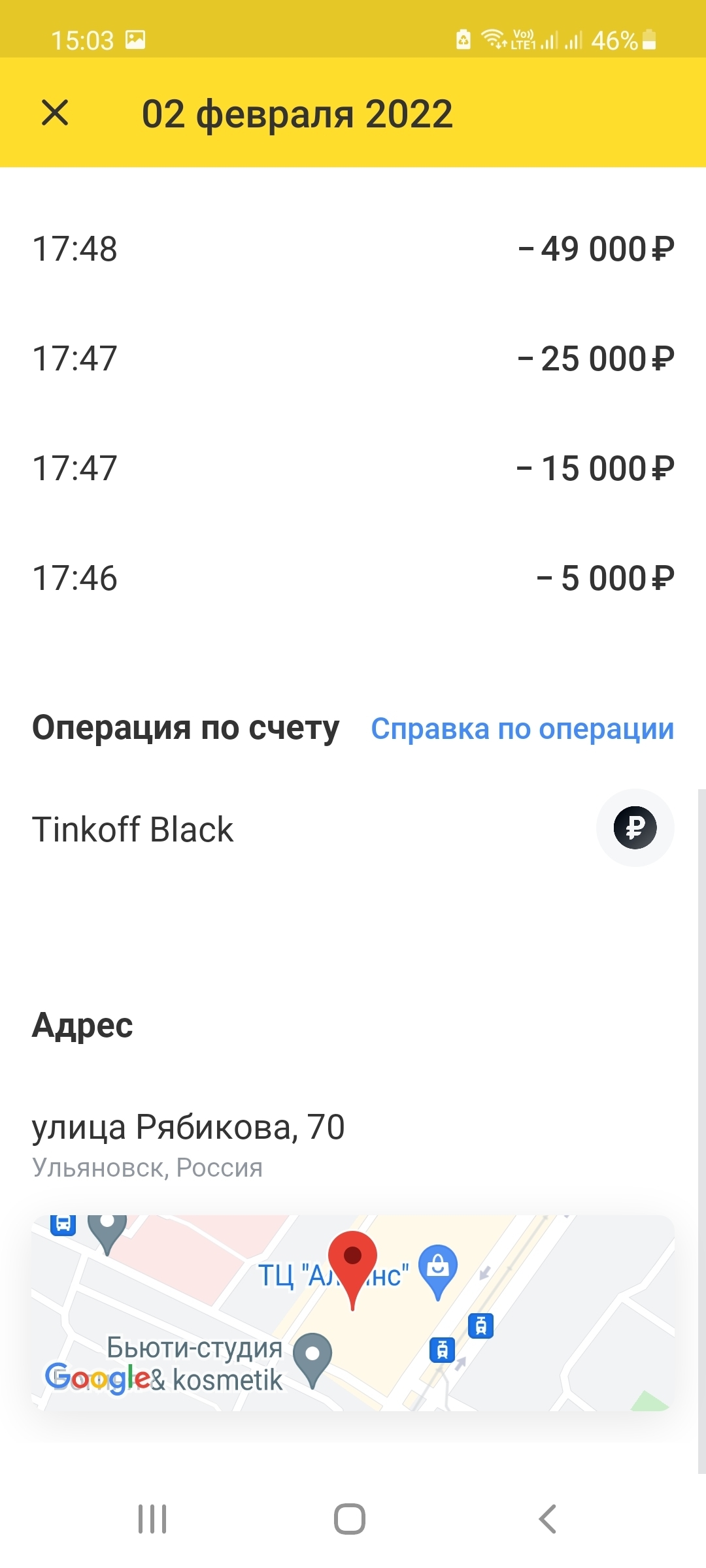Screen dimensions: 706x1568
Task: Open recent apps from the navigation bar
Action: [x=152, y=1518]
